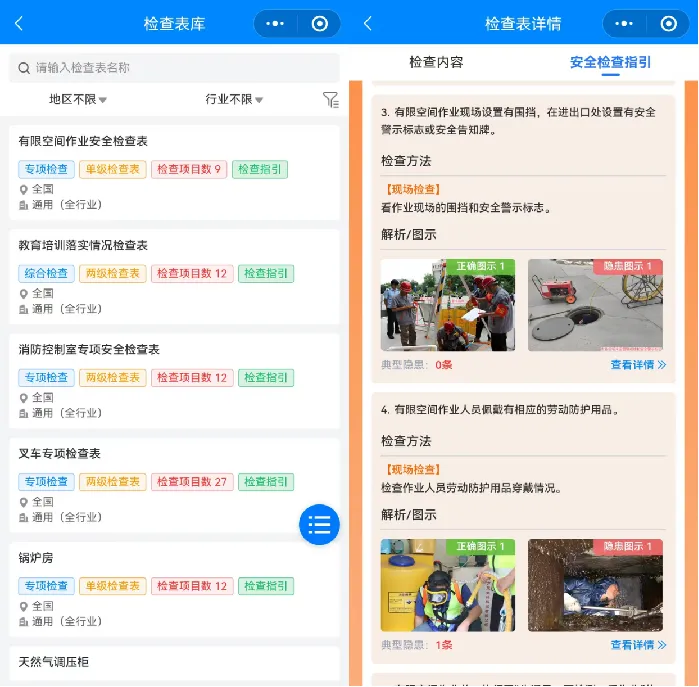The image size is (699, 687).
Task: Switch to the 检查内容 tab
Action: click(x=436, y=62)
